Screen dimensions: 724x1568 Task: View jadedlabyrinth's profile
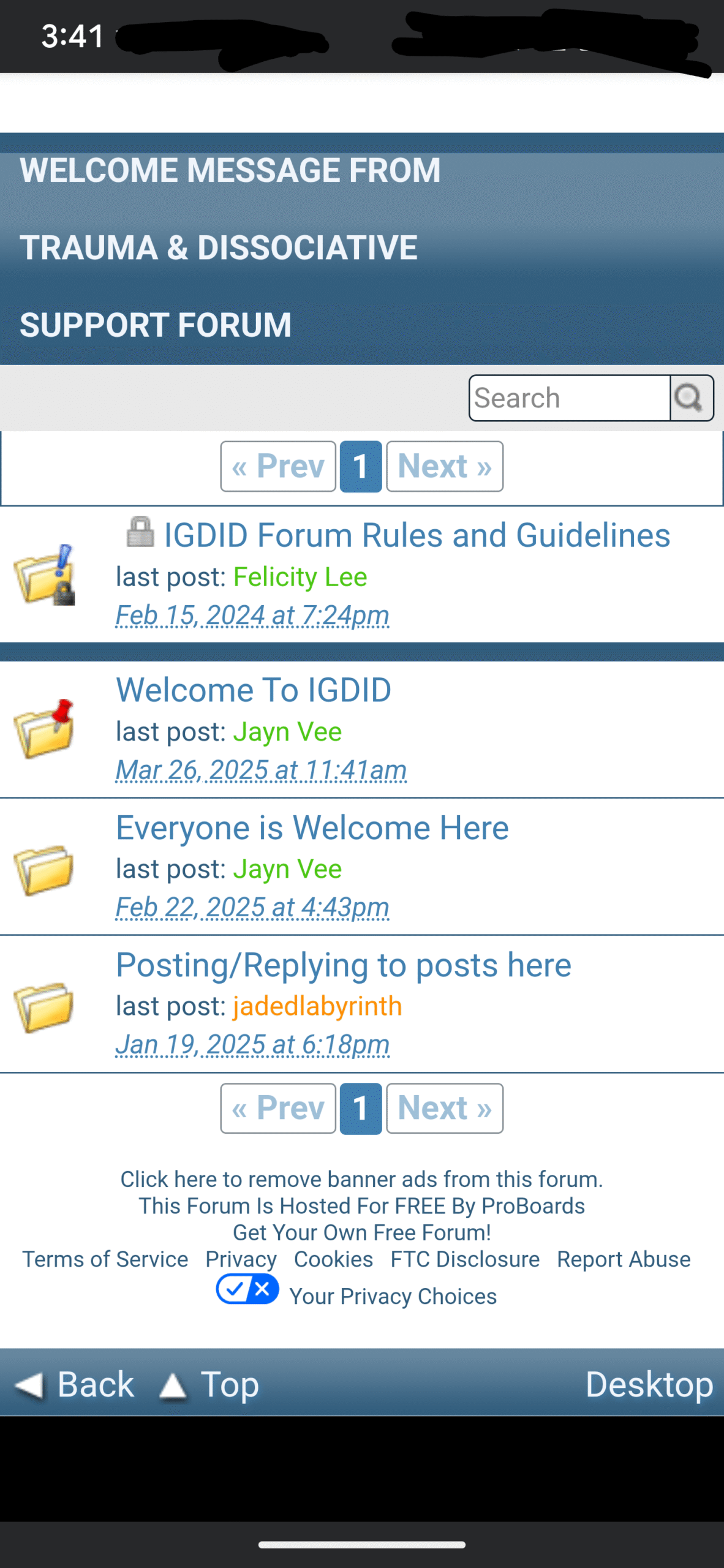point(317,1006)
